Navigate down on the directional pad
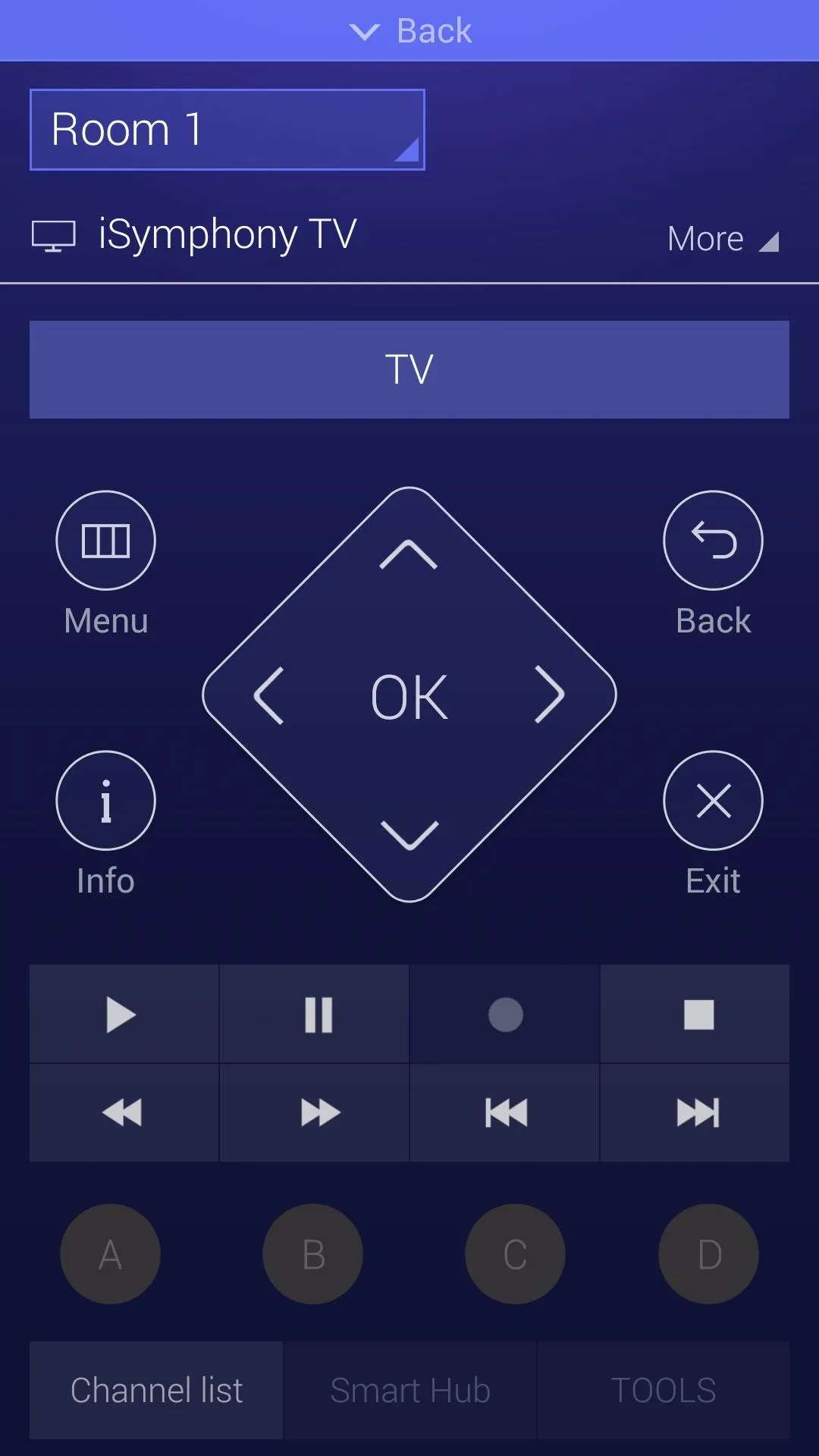The width and height of the screenshot is (819, 1456). [409, 835]
